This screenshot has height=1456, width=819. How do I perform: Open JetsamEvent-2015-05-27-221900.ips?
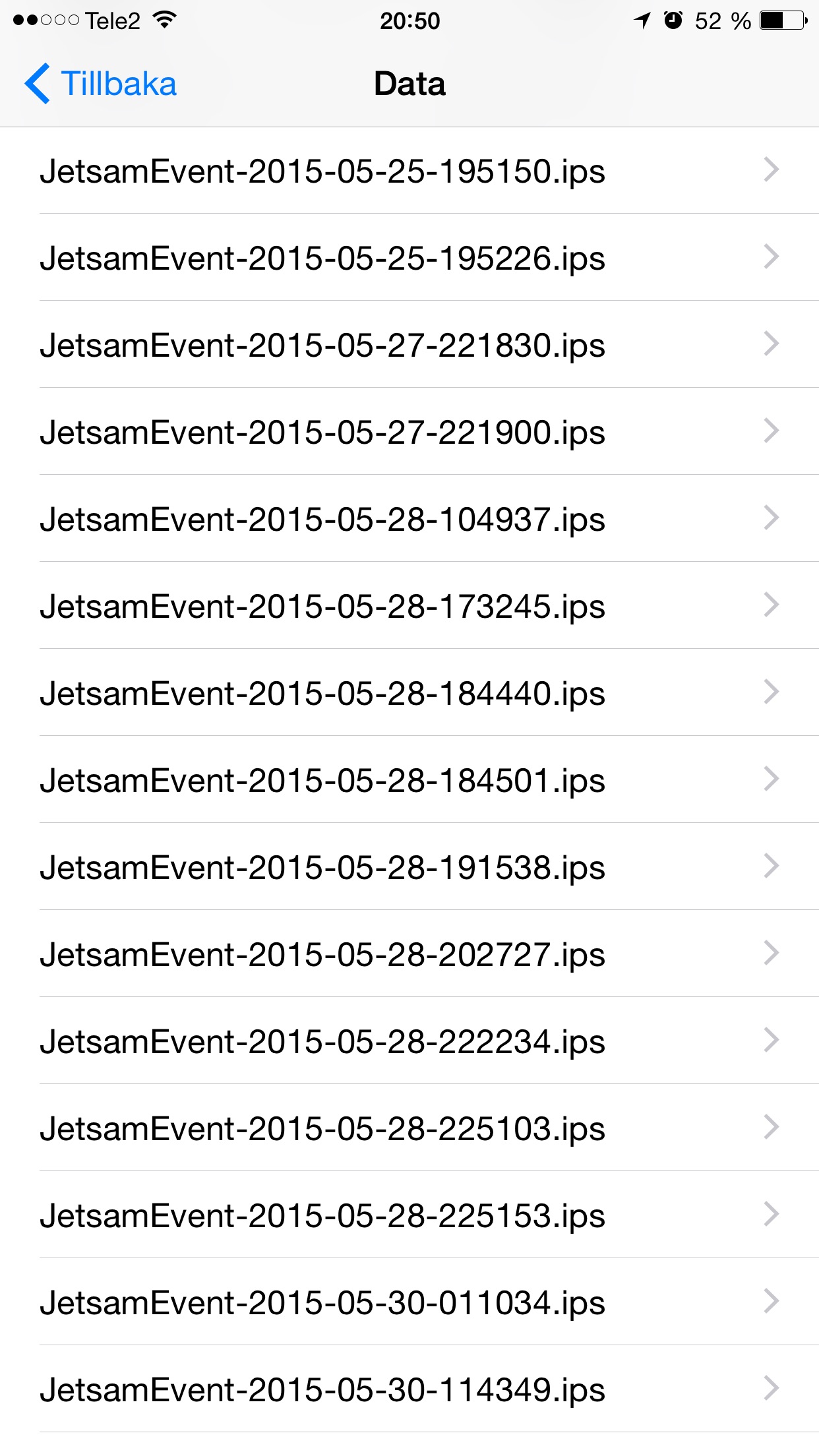click(x=409, y=431)
